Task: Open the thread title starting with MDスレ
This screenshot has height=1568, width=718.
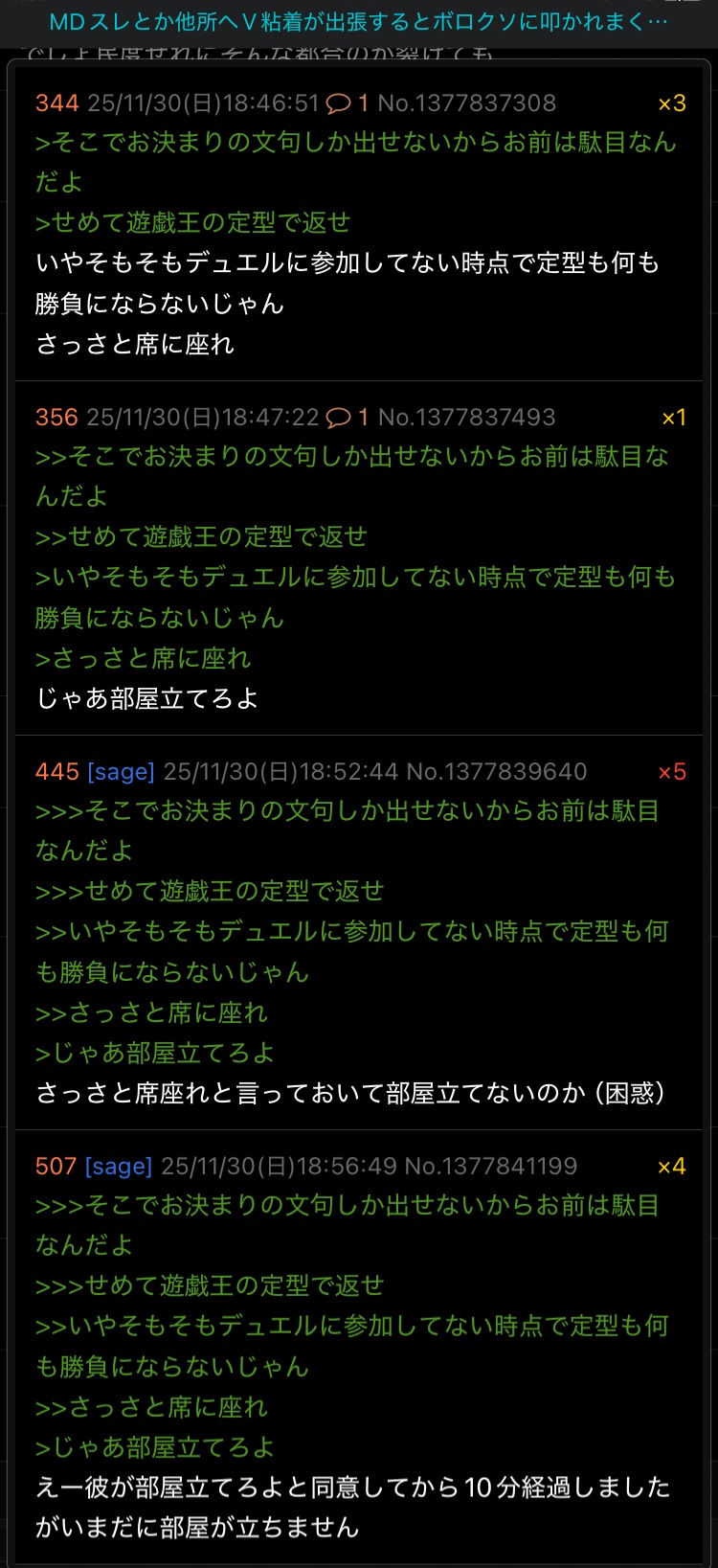Action: 359,21
